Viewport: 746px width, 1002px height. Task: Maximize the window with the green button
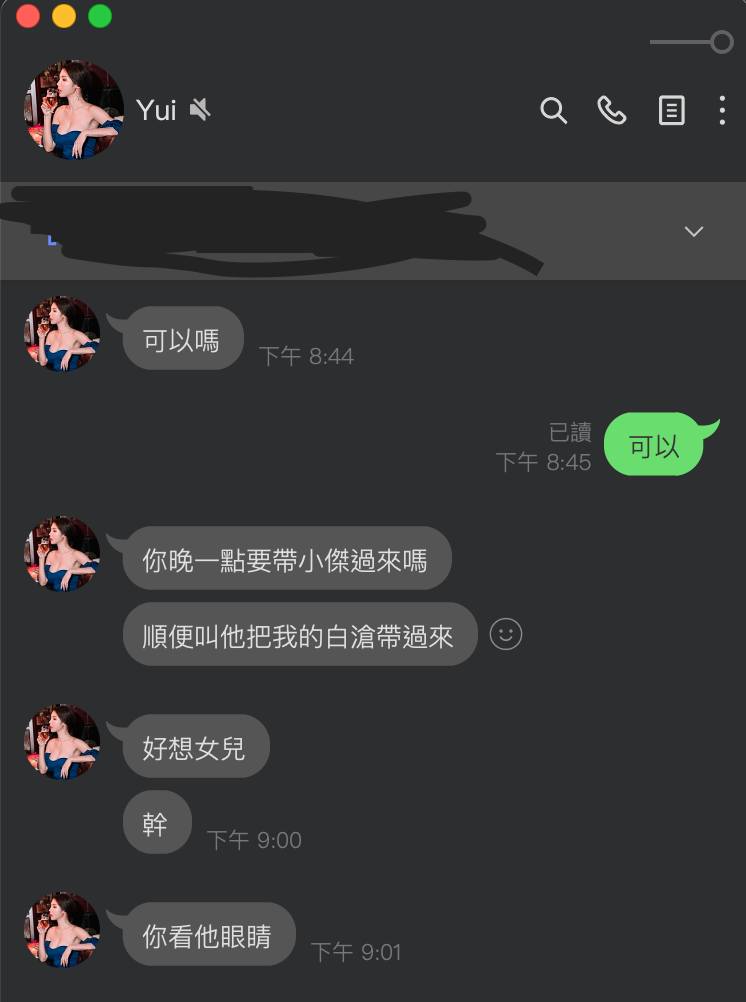pos(100,16)
